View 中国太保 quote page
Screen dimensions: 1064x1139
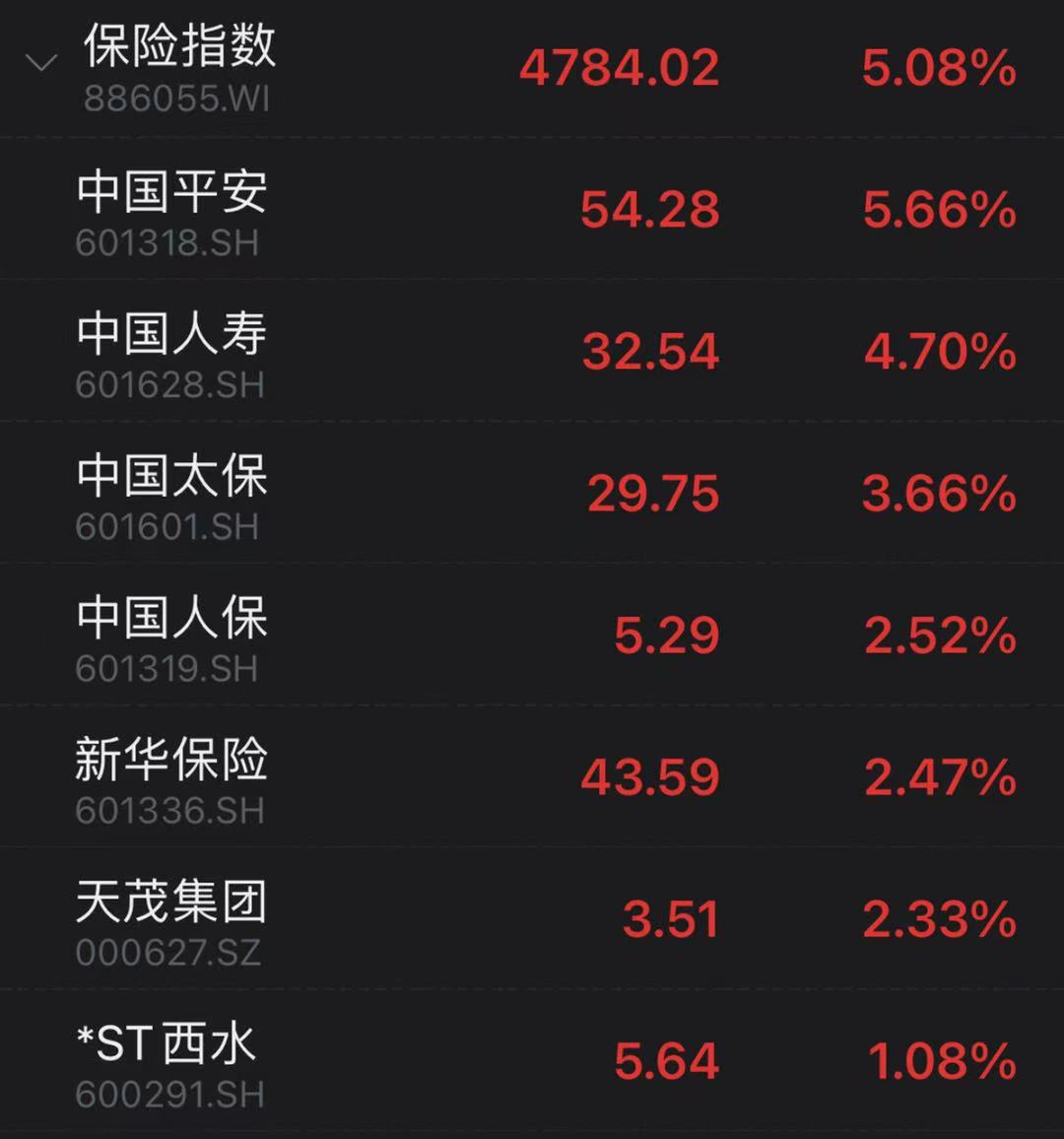tap(171, 493)
